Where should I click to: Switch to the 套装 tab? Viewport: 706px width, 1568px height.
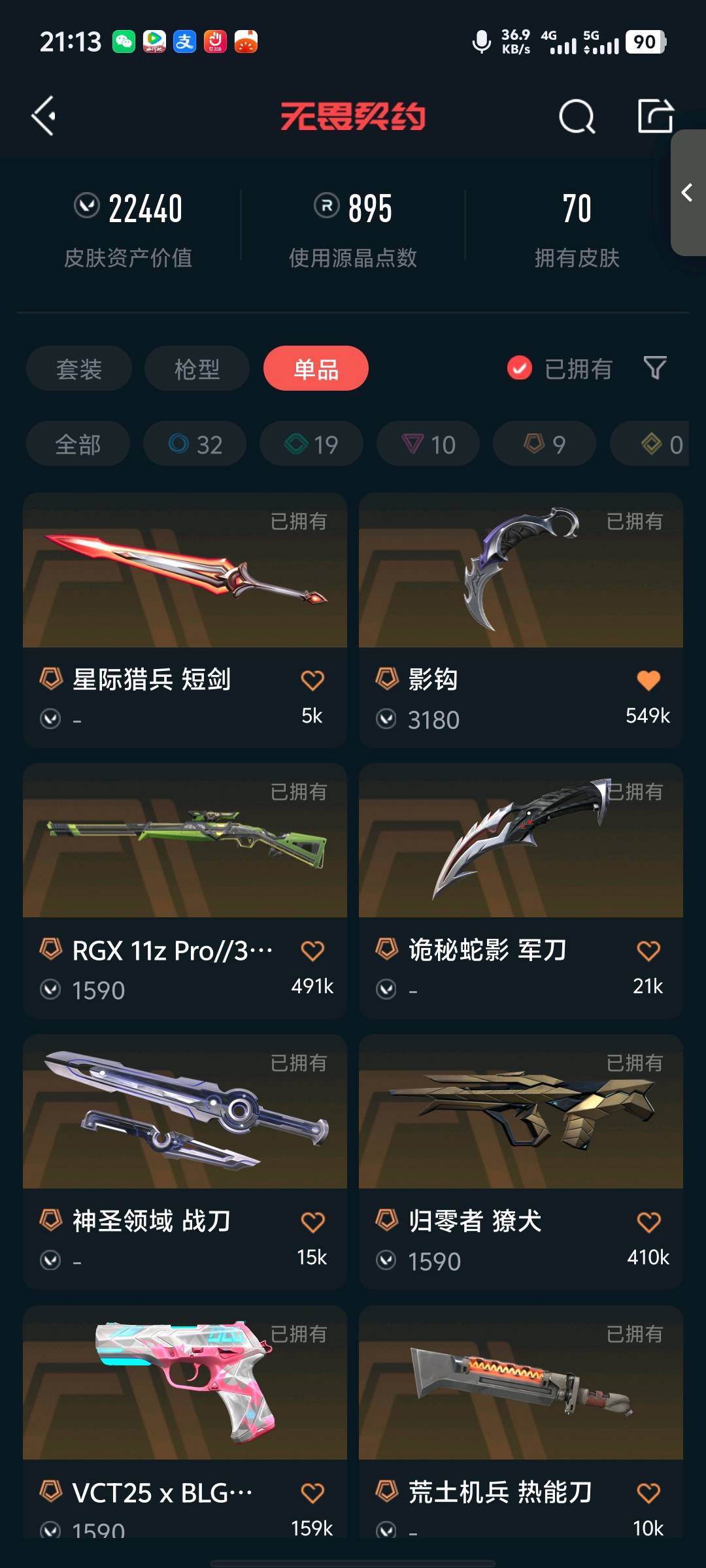click(x=79, y=368)
